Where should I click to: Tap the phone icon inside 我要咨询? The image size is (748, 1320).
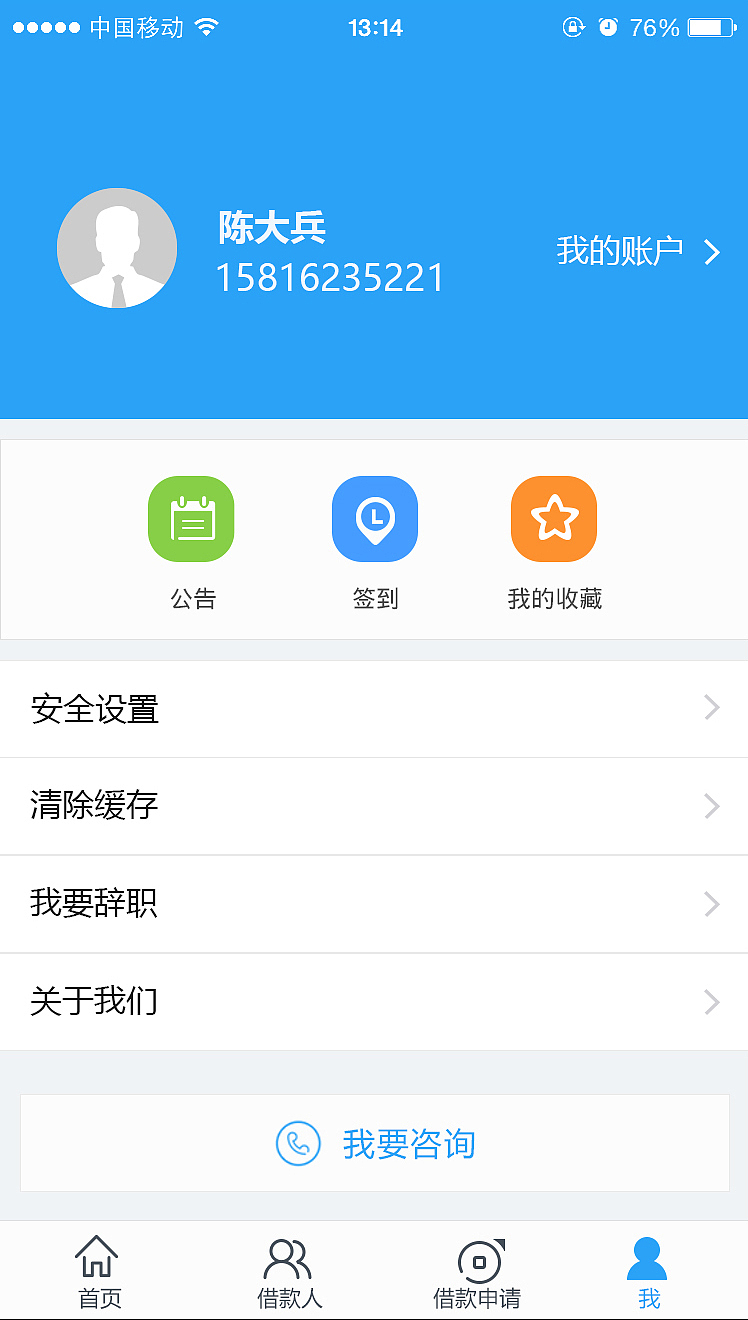coord(298,1143)
